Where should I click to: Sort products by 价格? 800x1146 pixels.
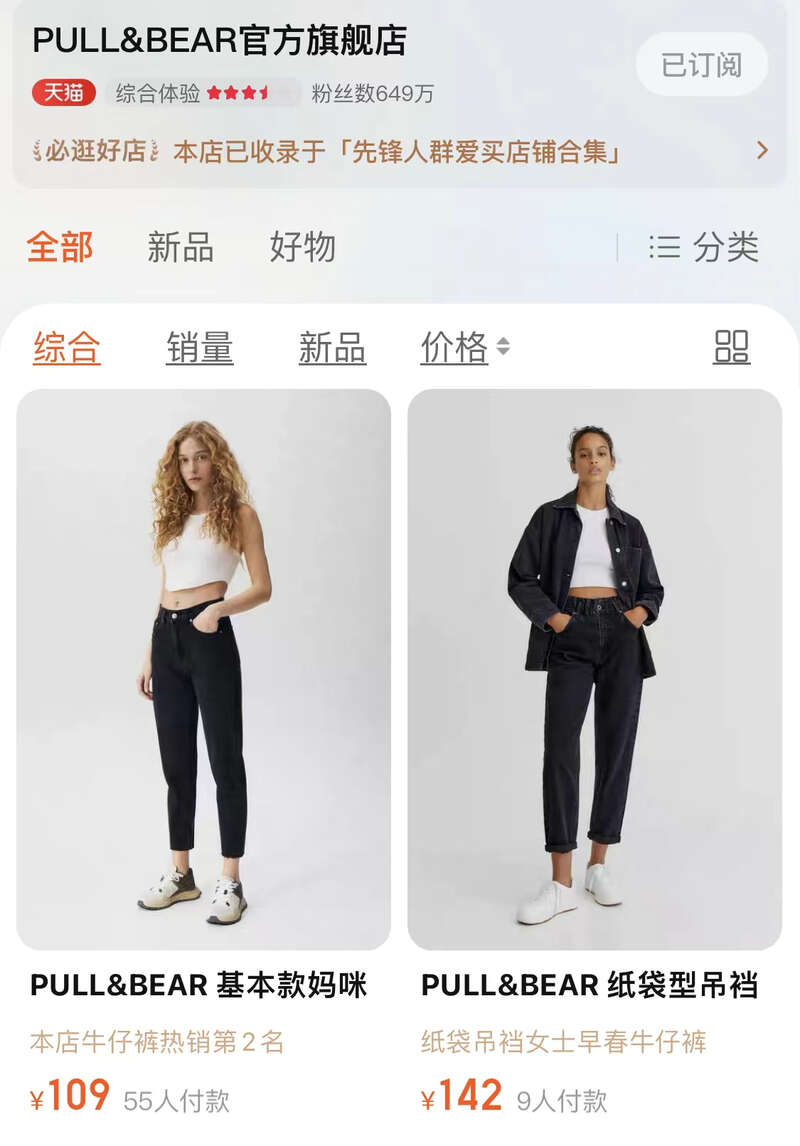point(464,348)
